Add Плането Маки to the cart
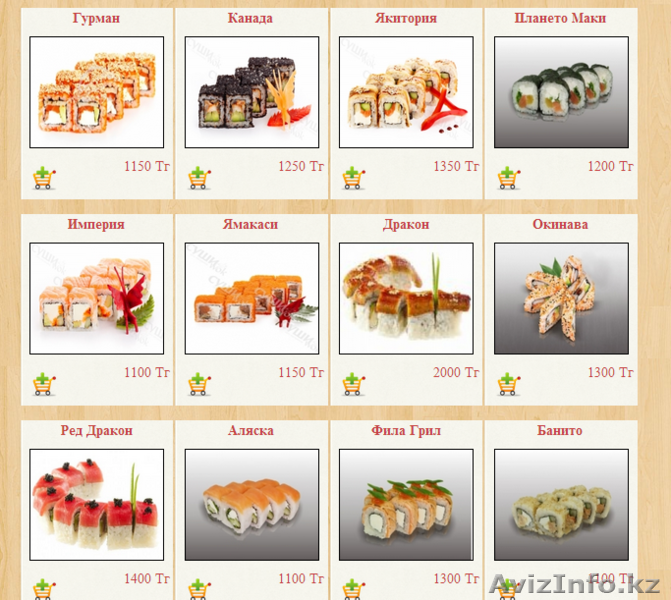This screenshot has height=600, width=671. [508, 179]
